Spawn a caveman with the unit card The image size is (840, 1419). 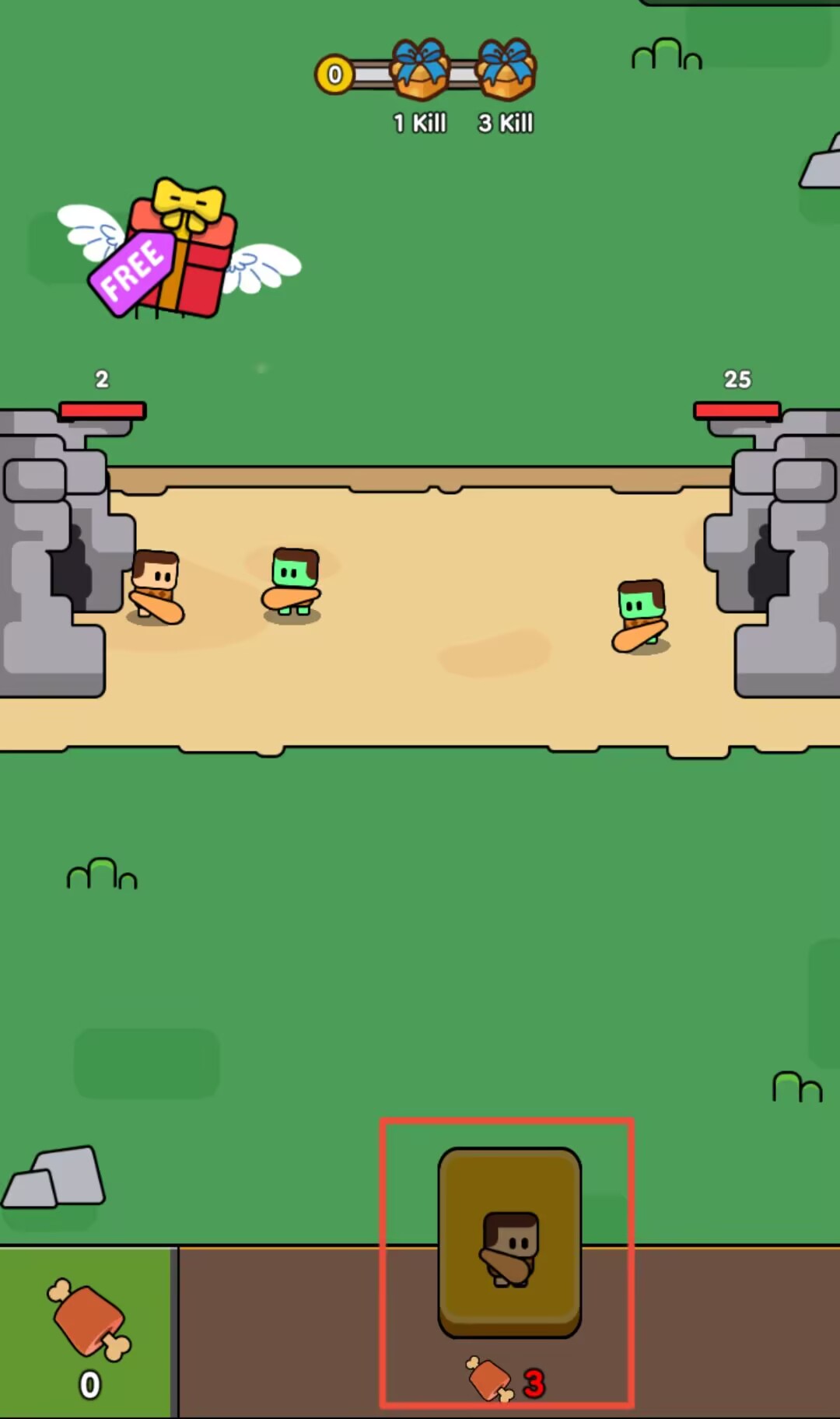point(509,1242)
